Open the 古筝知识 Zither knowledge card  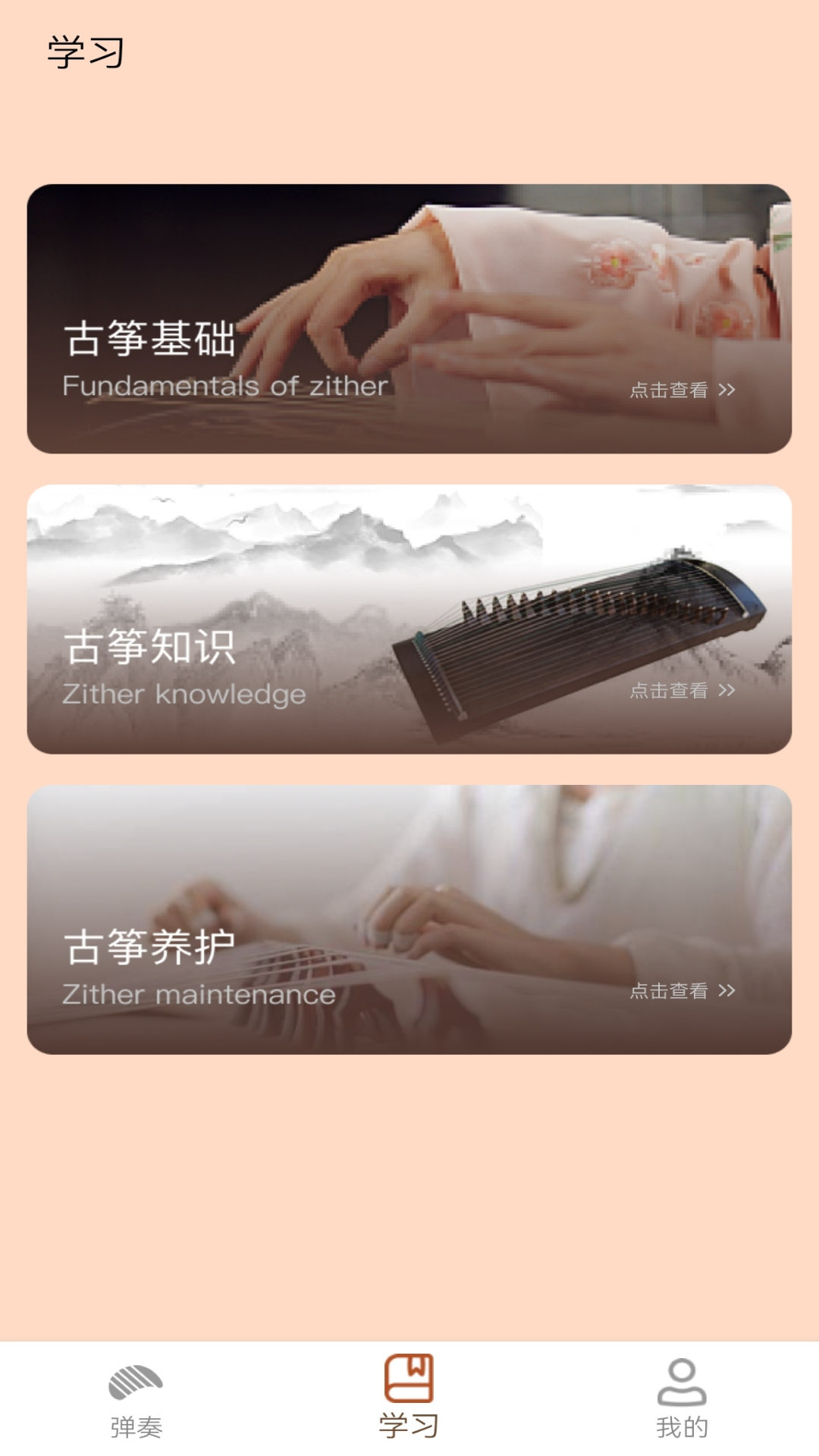pyautogui.click(x=409, y=619)
